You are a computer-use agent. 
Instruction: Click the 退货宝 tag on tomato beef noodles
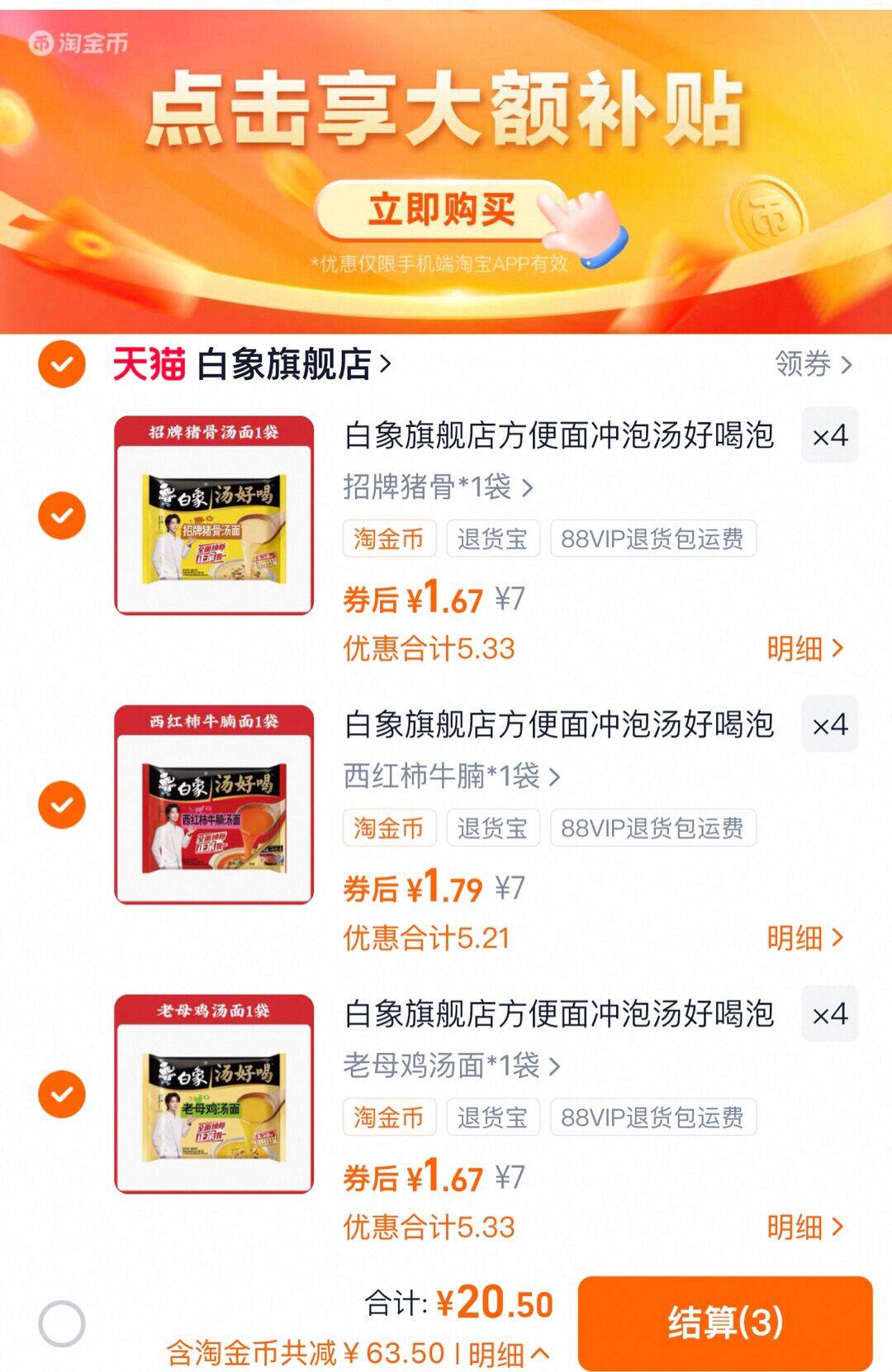493,828
